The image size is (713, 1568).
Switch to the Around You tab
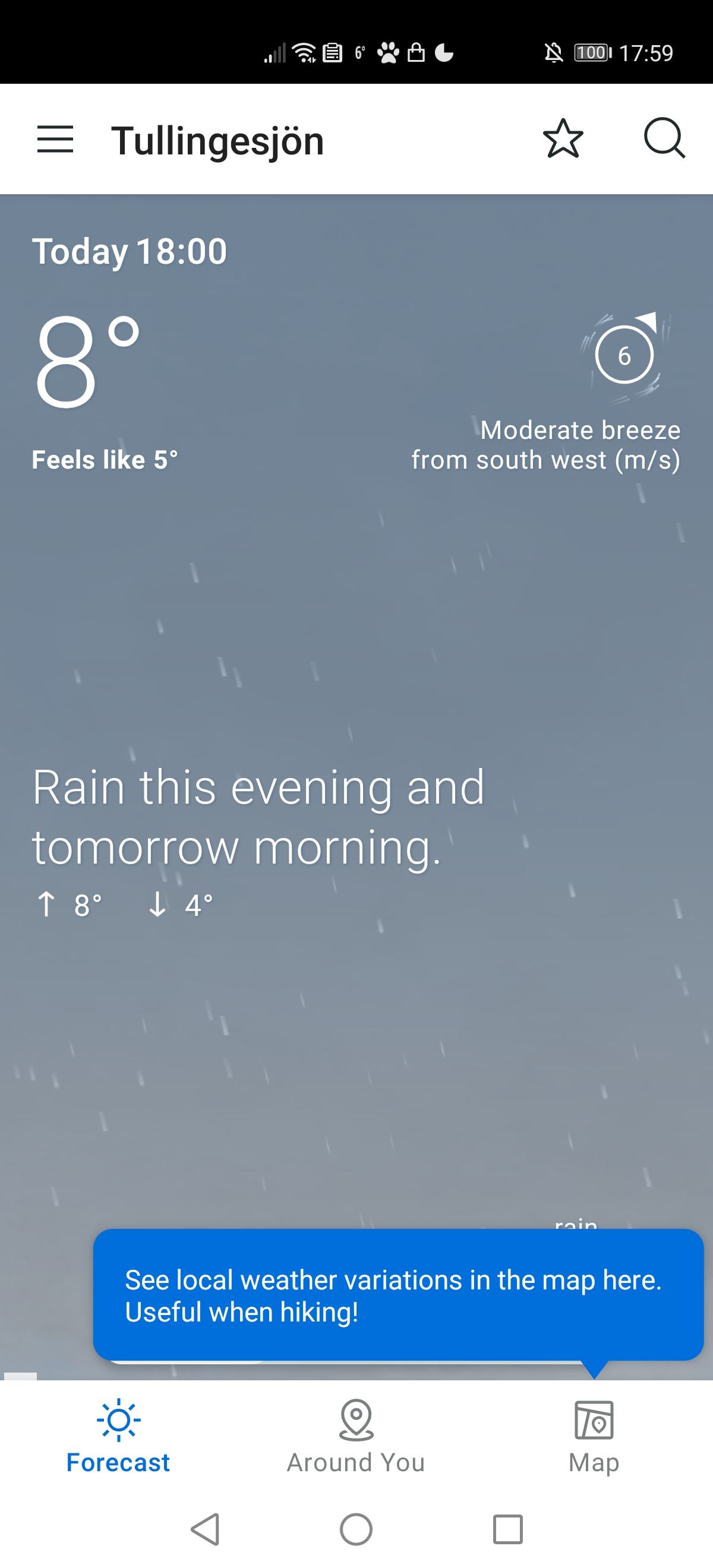356,1436
